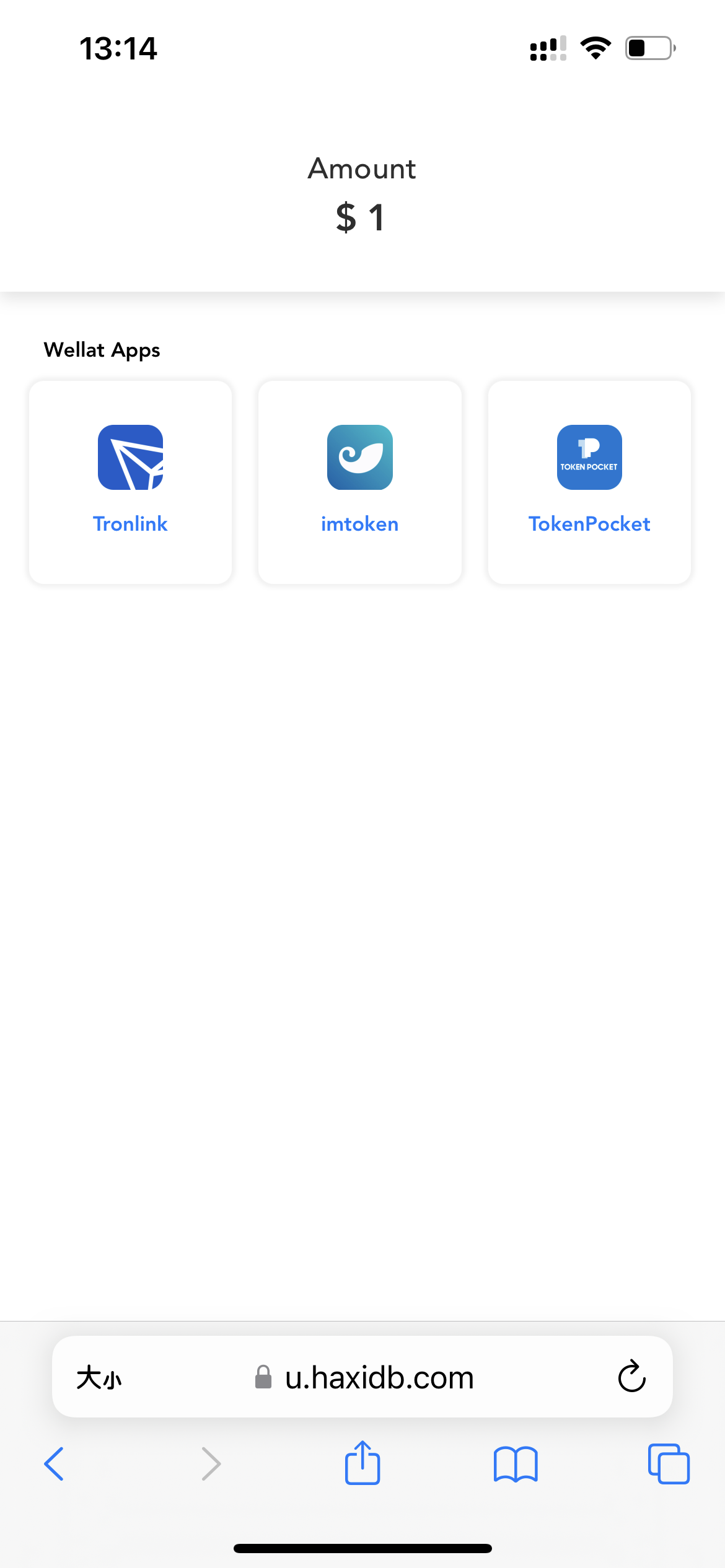Viewport: 725px width, 1568px height.
Task: Show all open Safari tabs
Action: (669, 1464)
